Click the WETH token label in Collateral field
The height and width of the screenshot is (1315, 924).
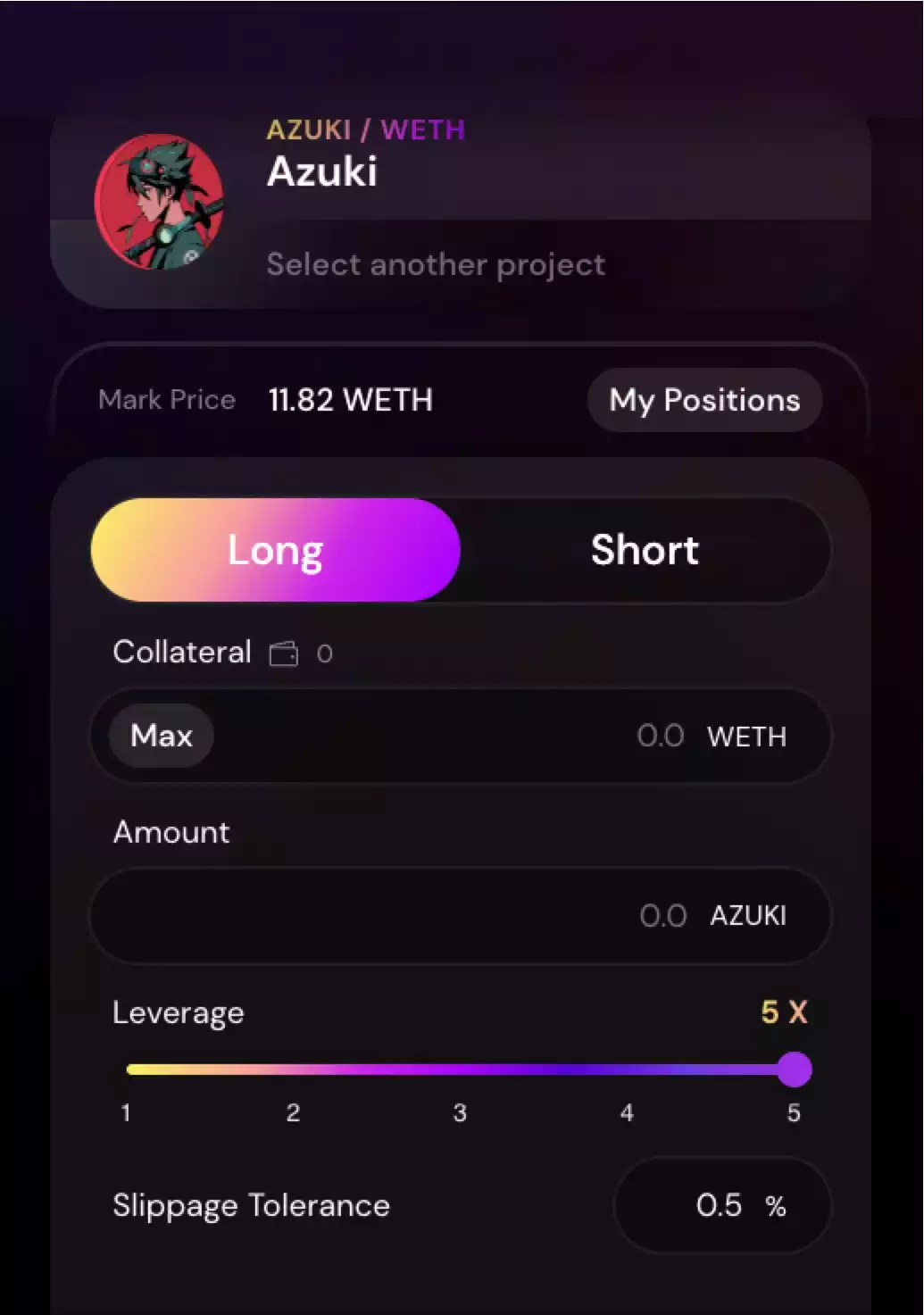pyautogui.click(x=746, y=736)
